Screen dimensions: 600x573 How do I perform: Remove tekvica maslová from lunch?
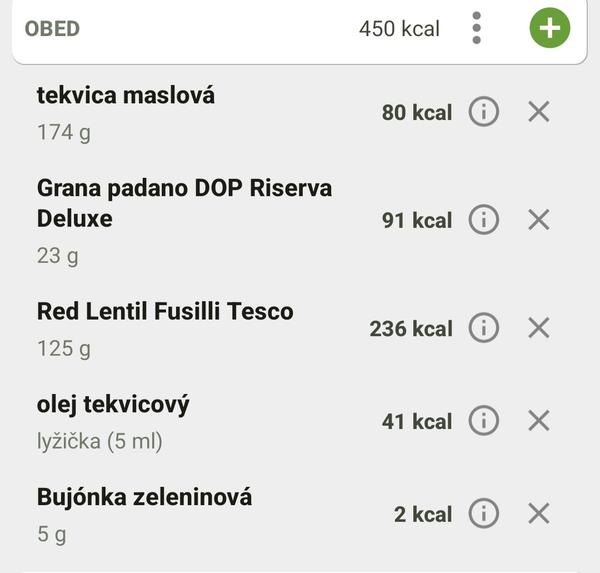(x=539, y=112)
